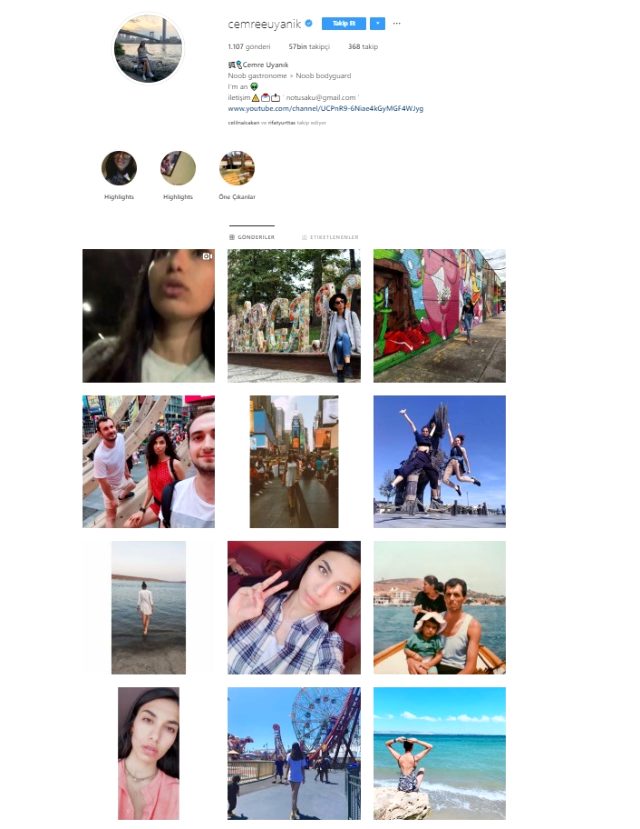Open the Öne Çıkanlar story highlight

coord(237,169)
